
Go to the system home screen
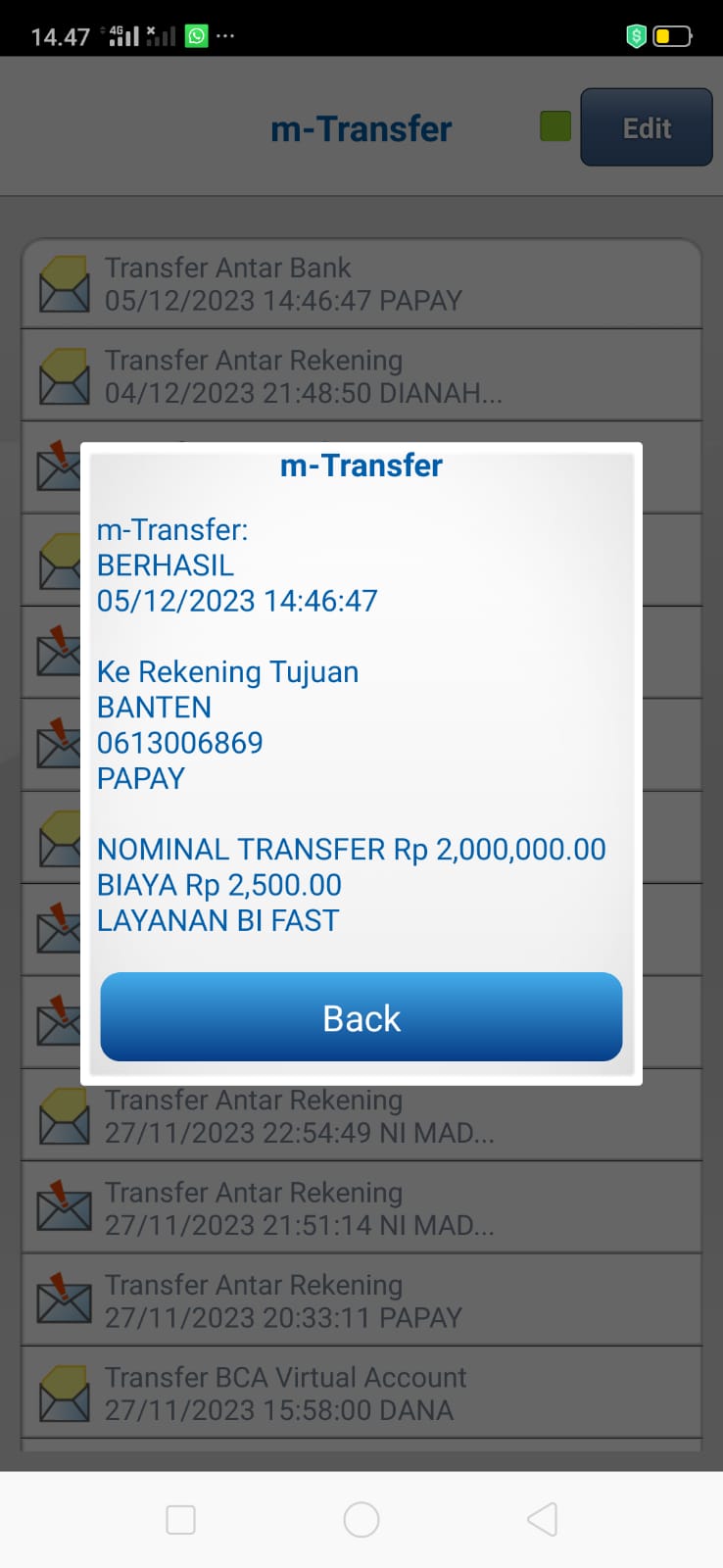pos(361,1520)
